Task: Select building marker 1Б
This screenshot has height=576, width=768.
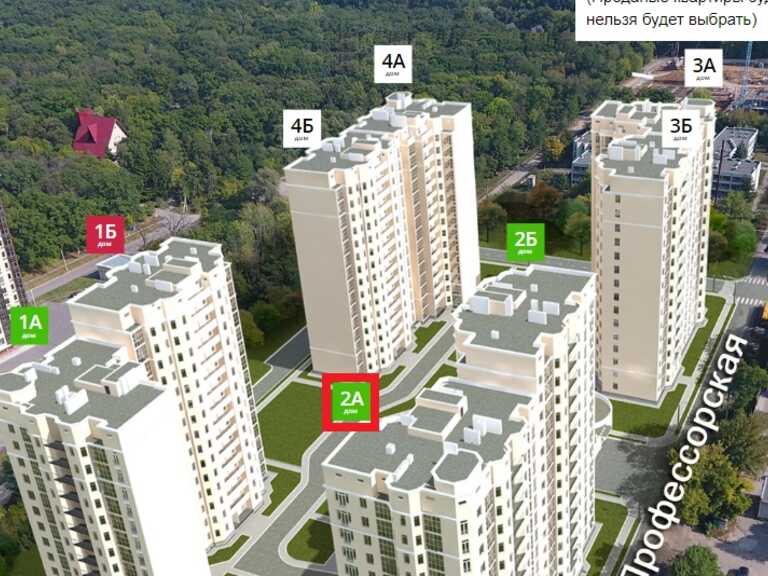Action: pyautogui.click(x=105, y=236)
